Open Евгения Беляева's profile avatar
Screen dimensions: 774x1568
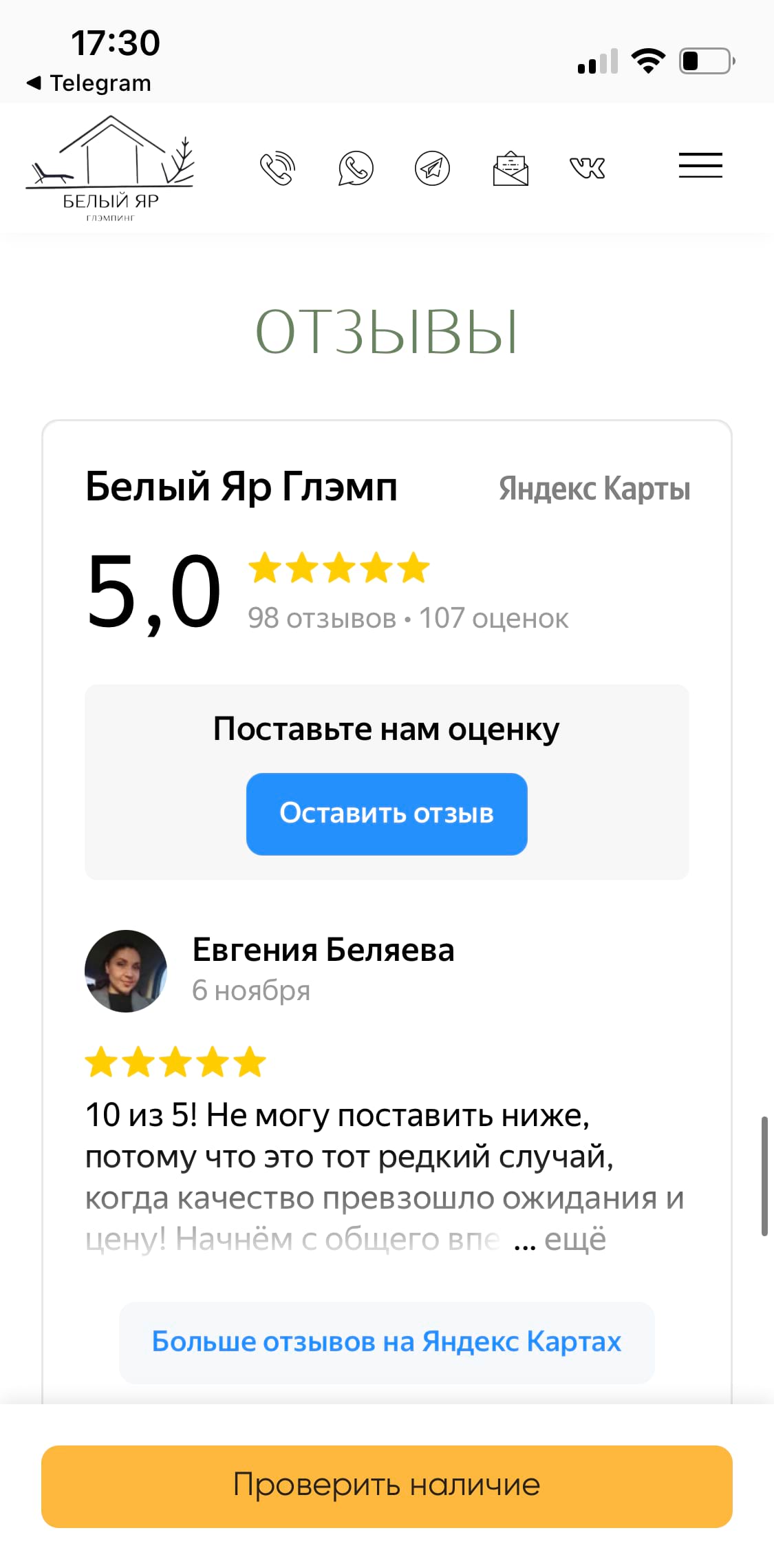point(126,971)
